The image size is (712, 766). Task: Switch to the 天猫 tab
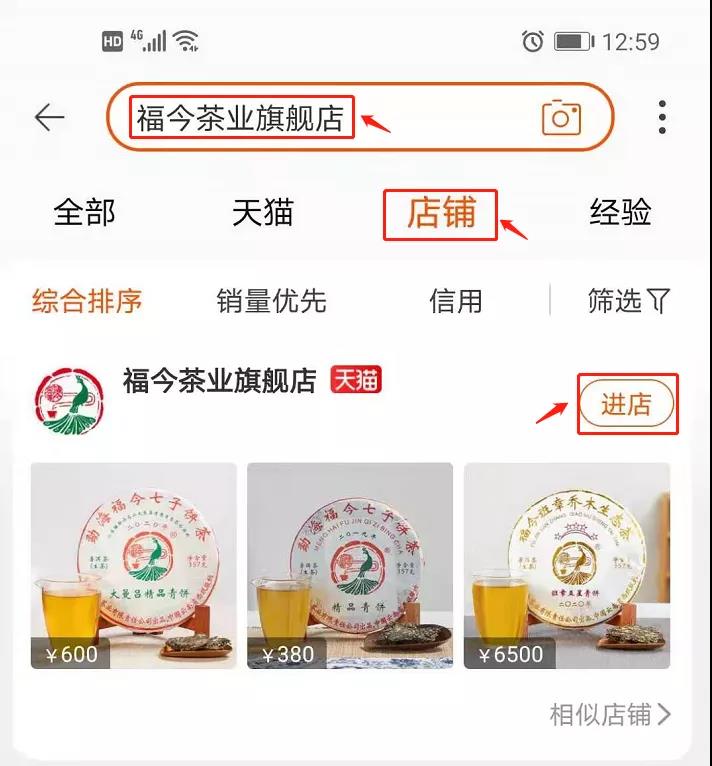pos(263,212)
